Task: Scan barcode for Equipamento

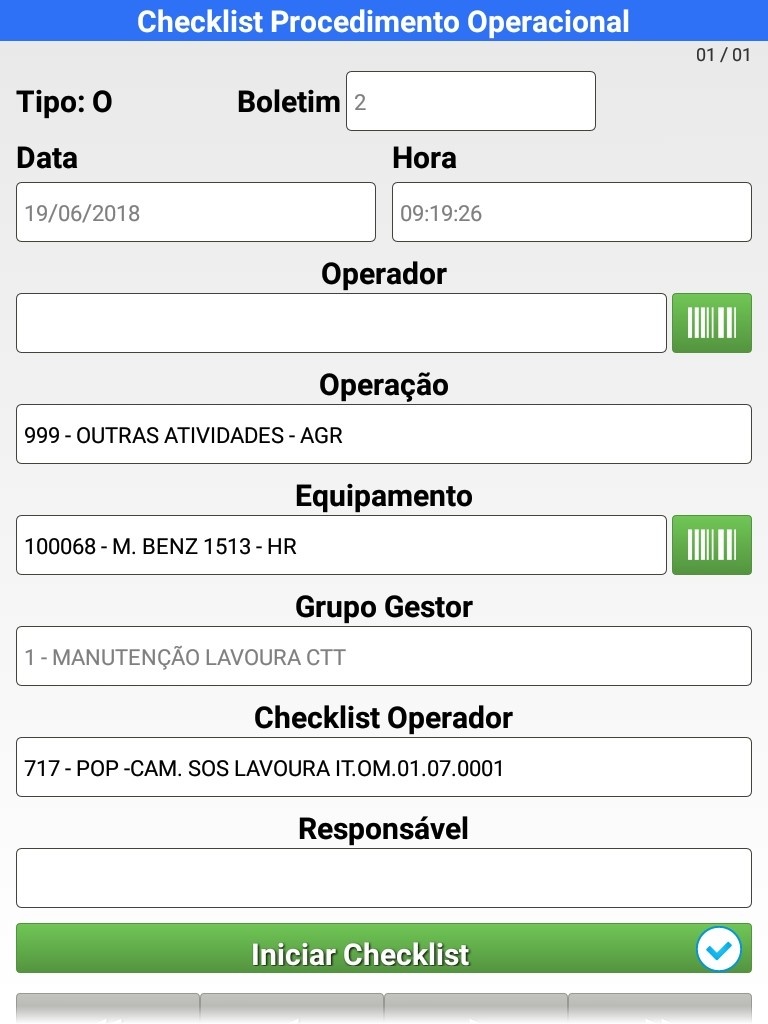Action: click(711, 545)
